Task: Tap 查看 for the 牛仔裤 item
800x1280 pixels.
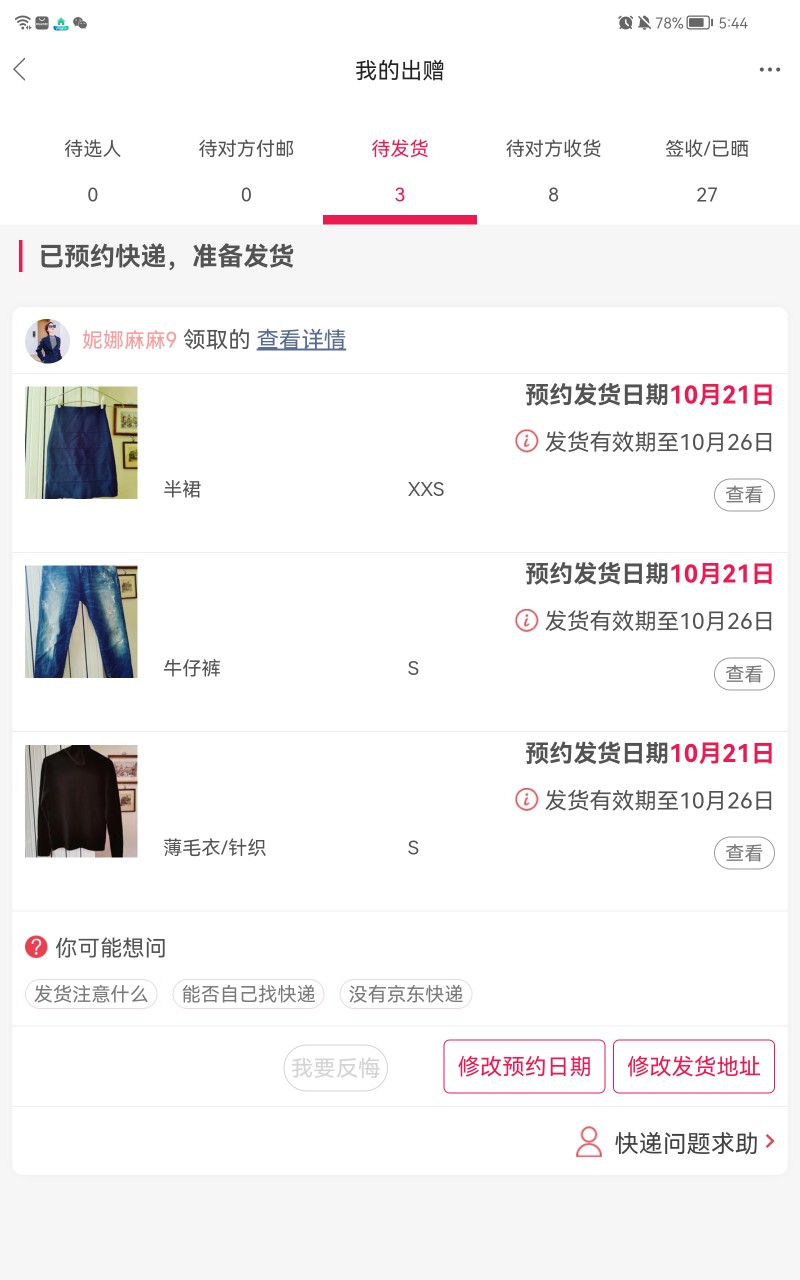Action: (744, 674)
